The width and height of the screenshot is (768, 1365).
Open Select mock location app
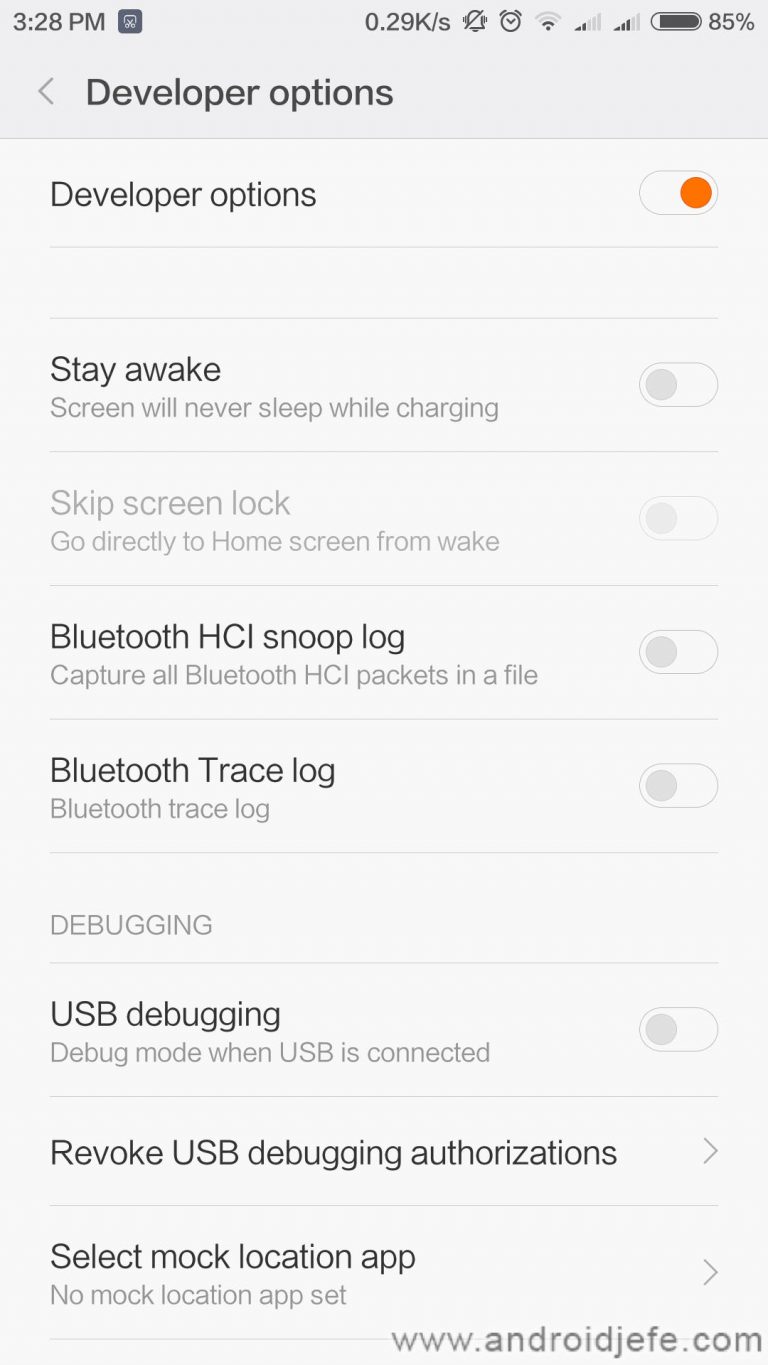click(384, 1273)
